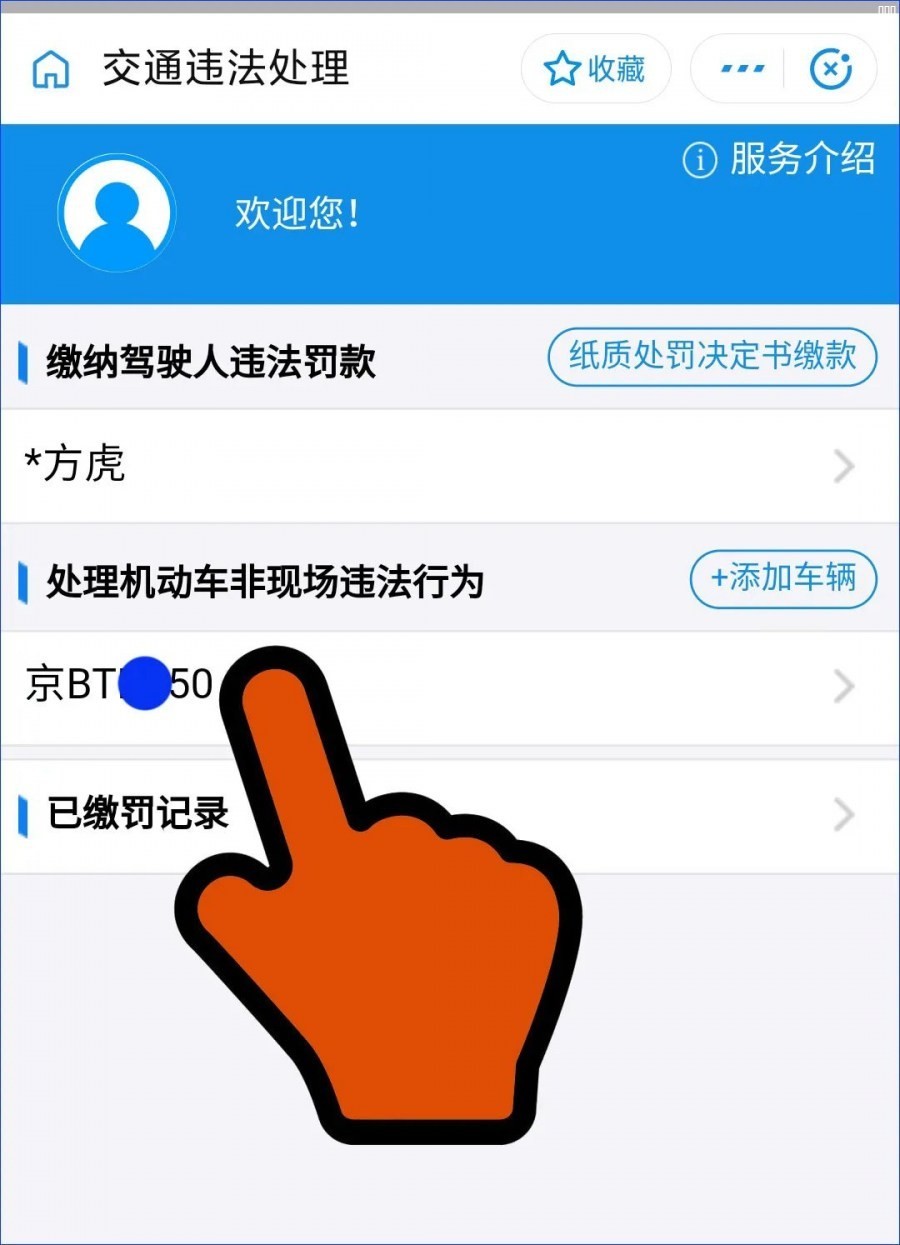This screenshot has width=900, height=1245.
Task: Go to the home icon
Action: click(x=51, y=69)
